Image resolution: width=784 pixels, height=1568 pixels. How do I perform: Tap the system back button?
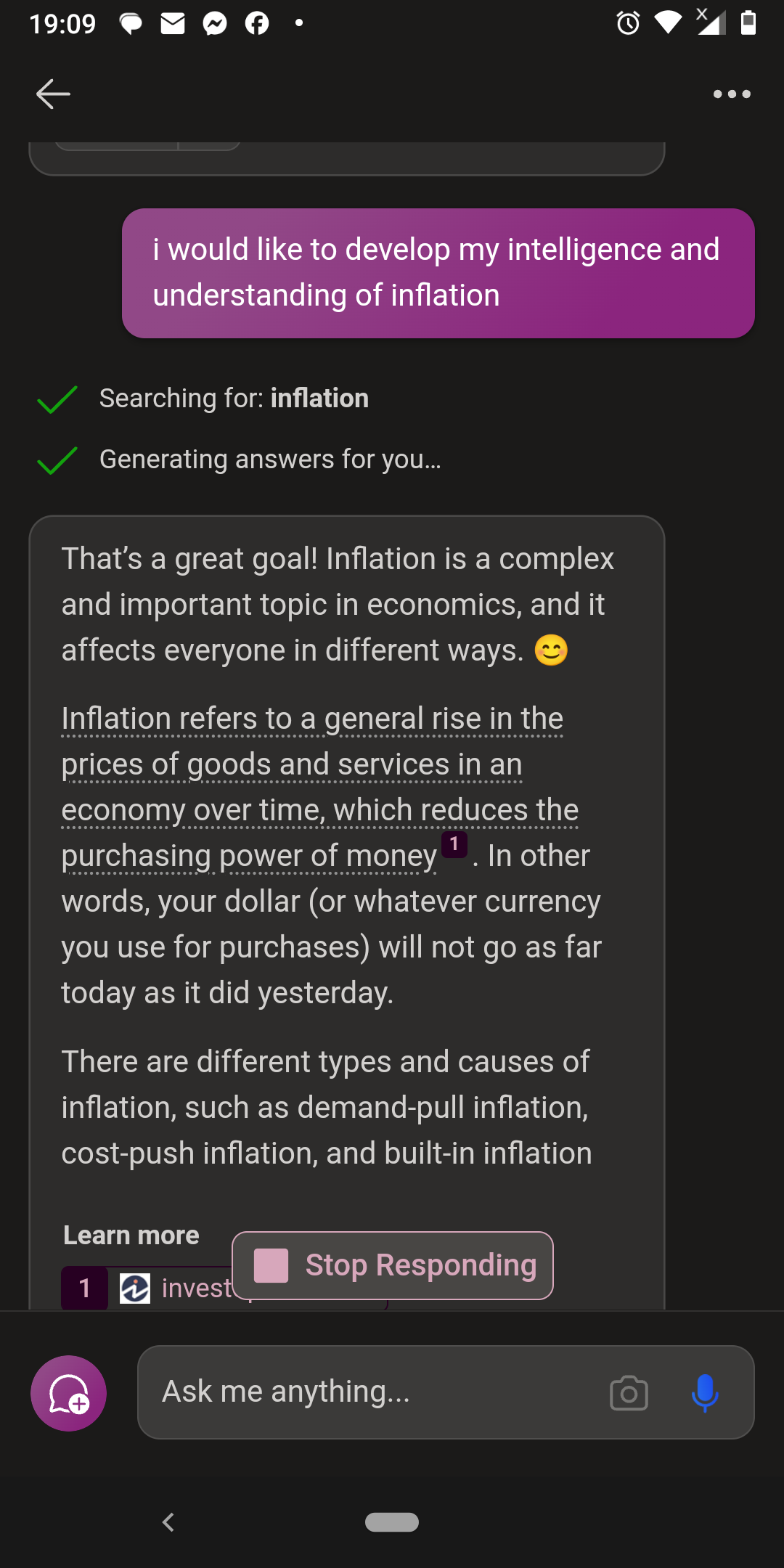(168, 1522)
